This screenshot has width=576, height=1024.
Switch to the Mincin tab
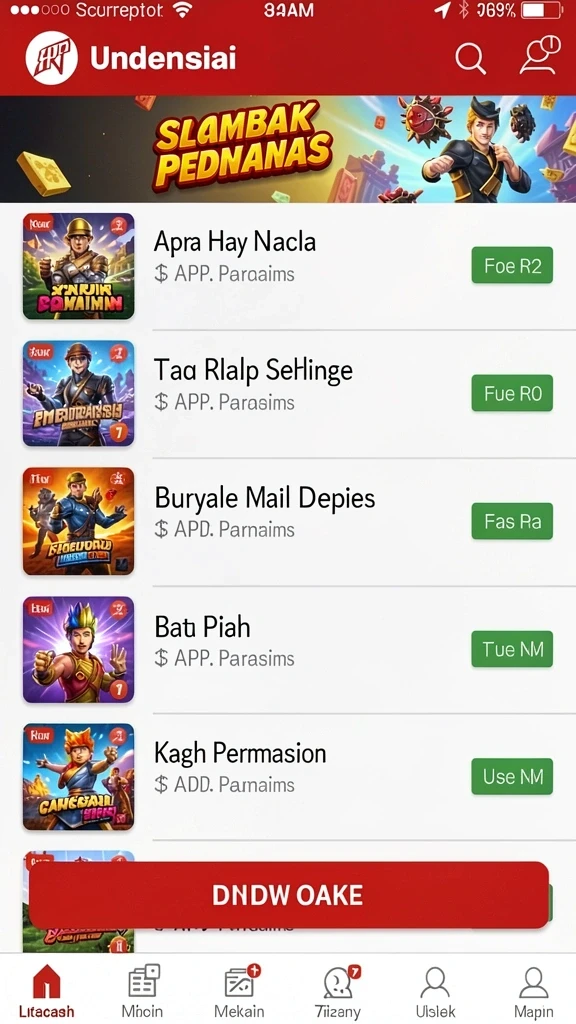142,991
